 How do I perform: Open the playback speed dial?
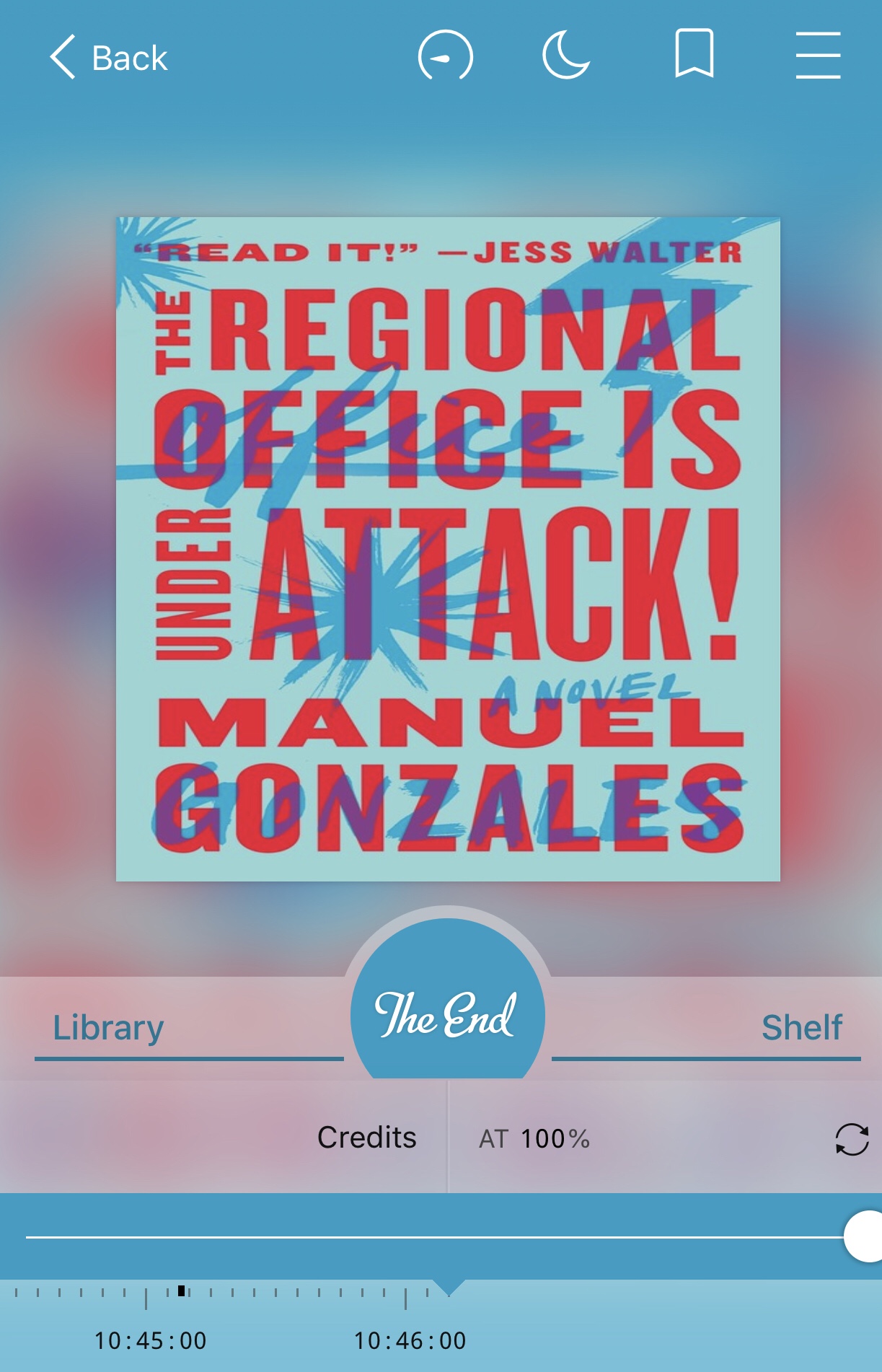click(x=445, y=56)
